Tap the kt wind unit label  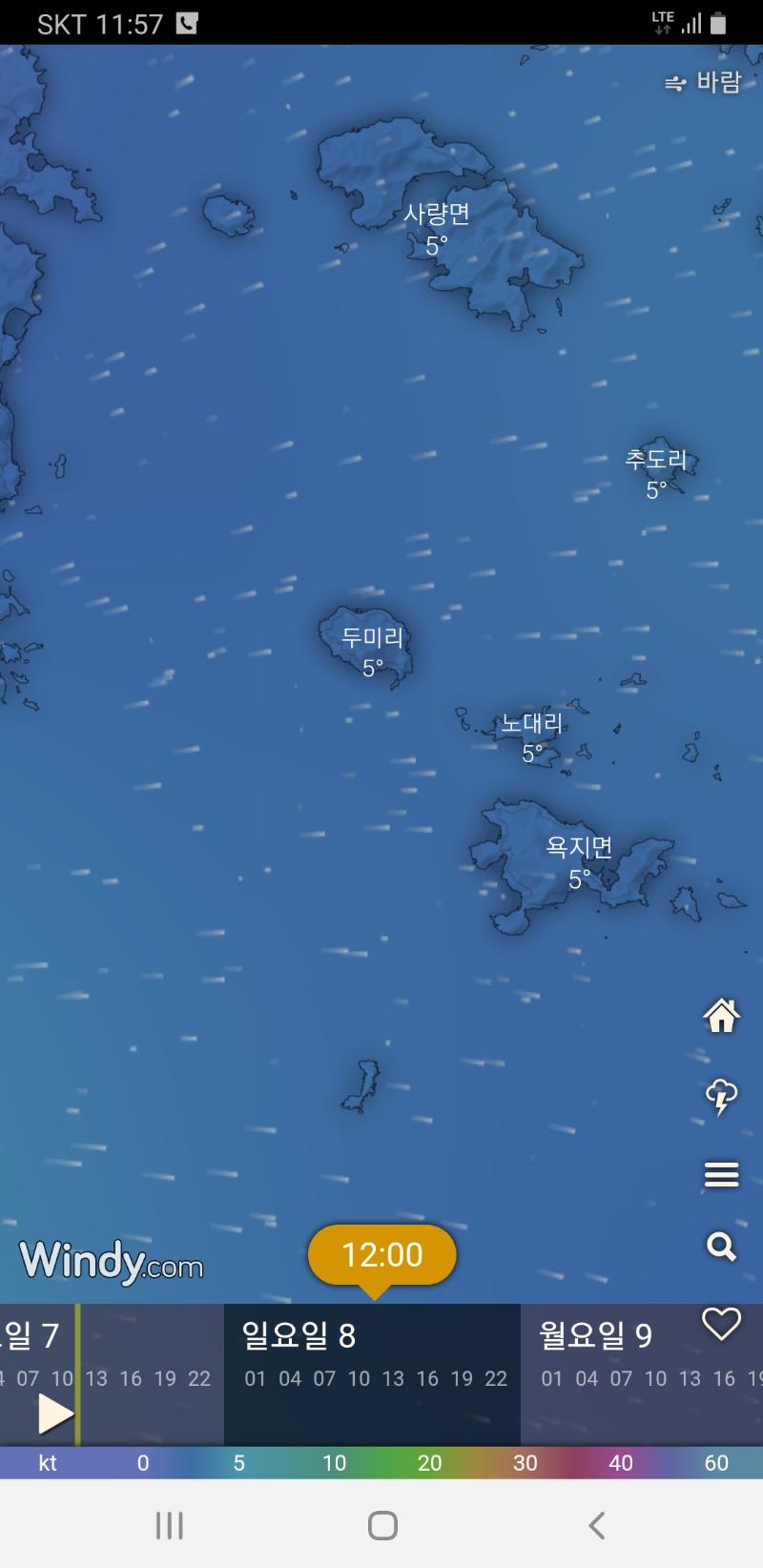(x=48, y=1463)
